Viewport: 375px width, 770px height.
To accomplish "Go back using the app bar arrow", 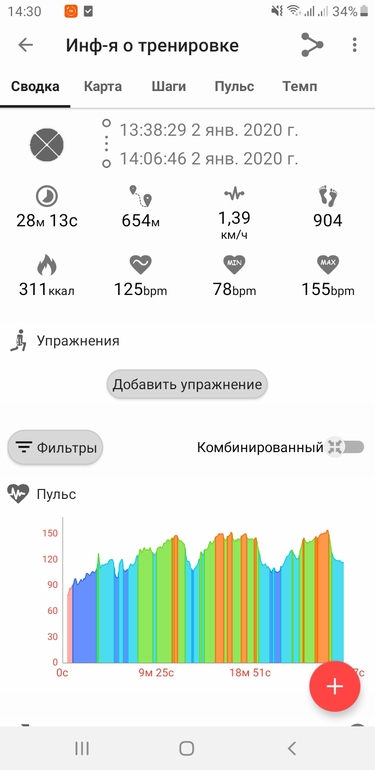I will point(25,45).
